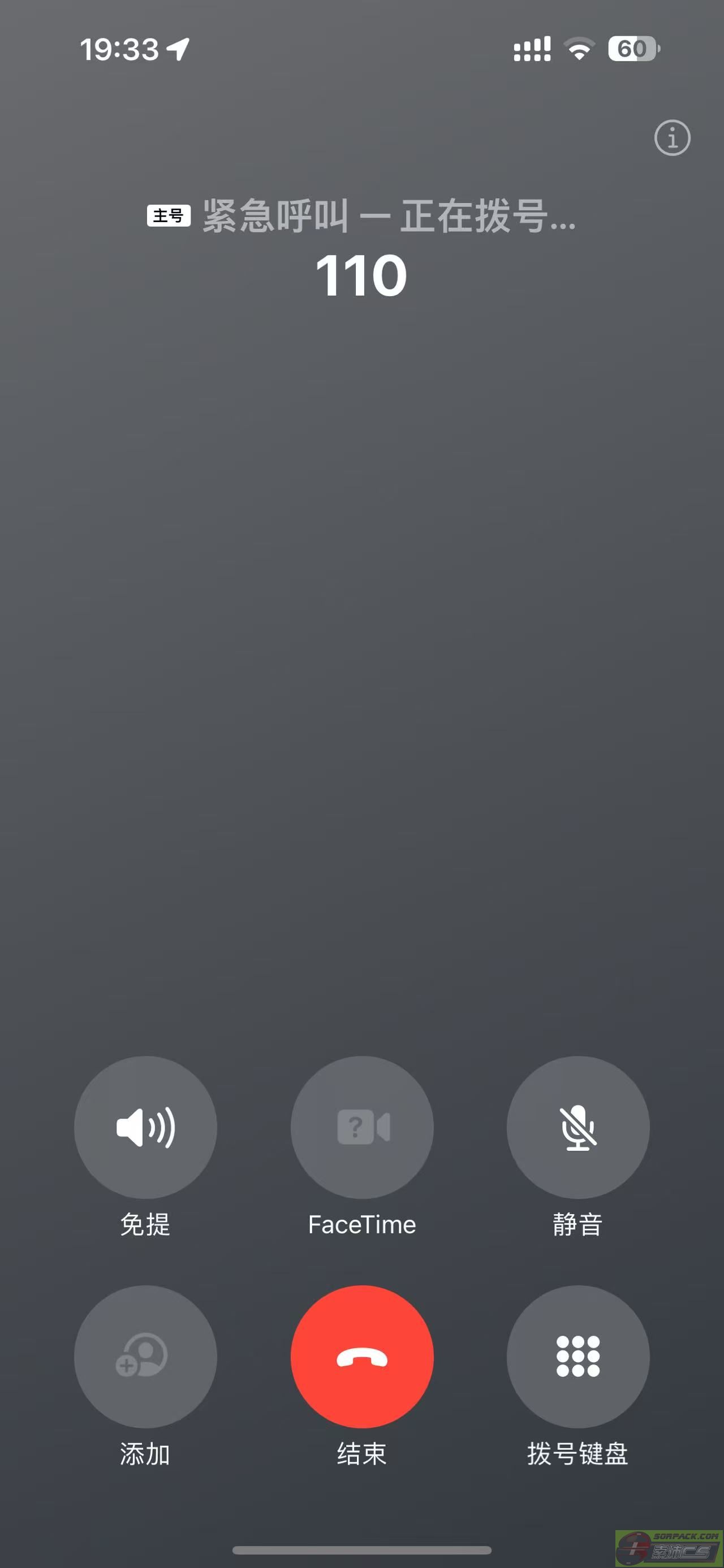Tap the add call (添加) button

click(145, 1357)
